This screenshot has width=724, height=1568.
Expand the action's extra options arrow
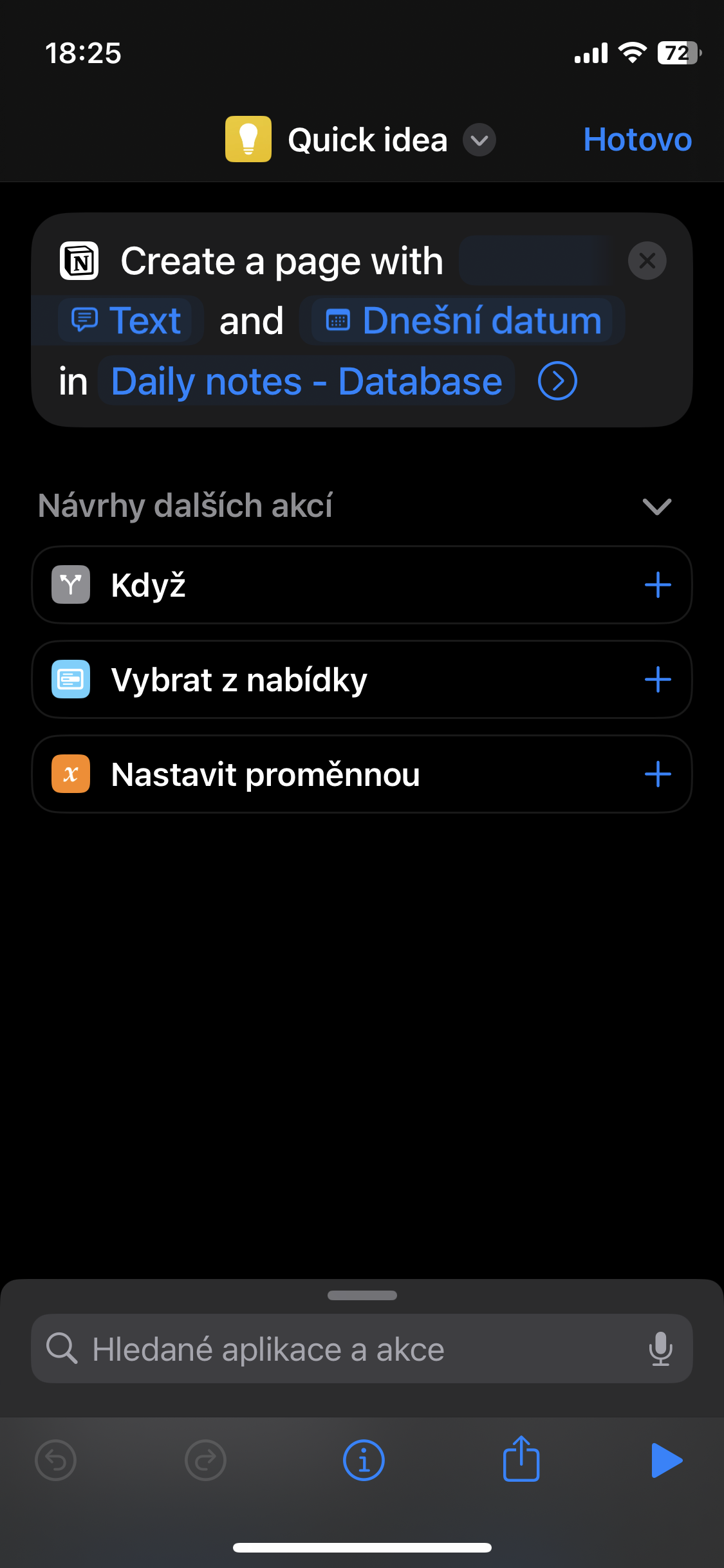click(x=557, y=381)
